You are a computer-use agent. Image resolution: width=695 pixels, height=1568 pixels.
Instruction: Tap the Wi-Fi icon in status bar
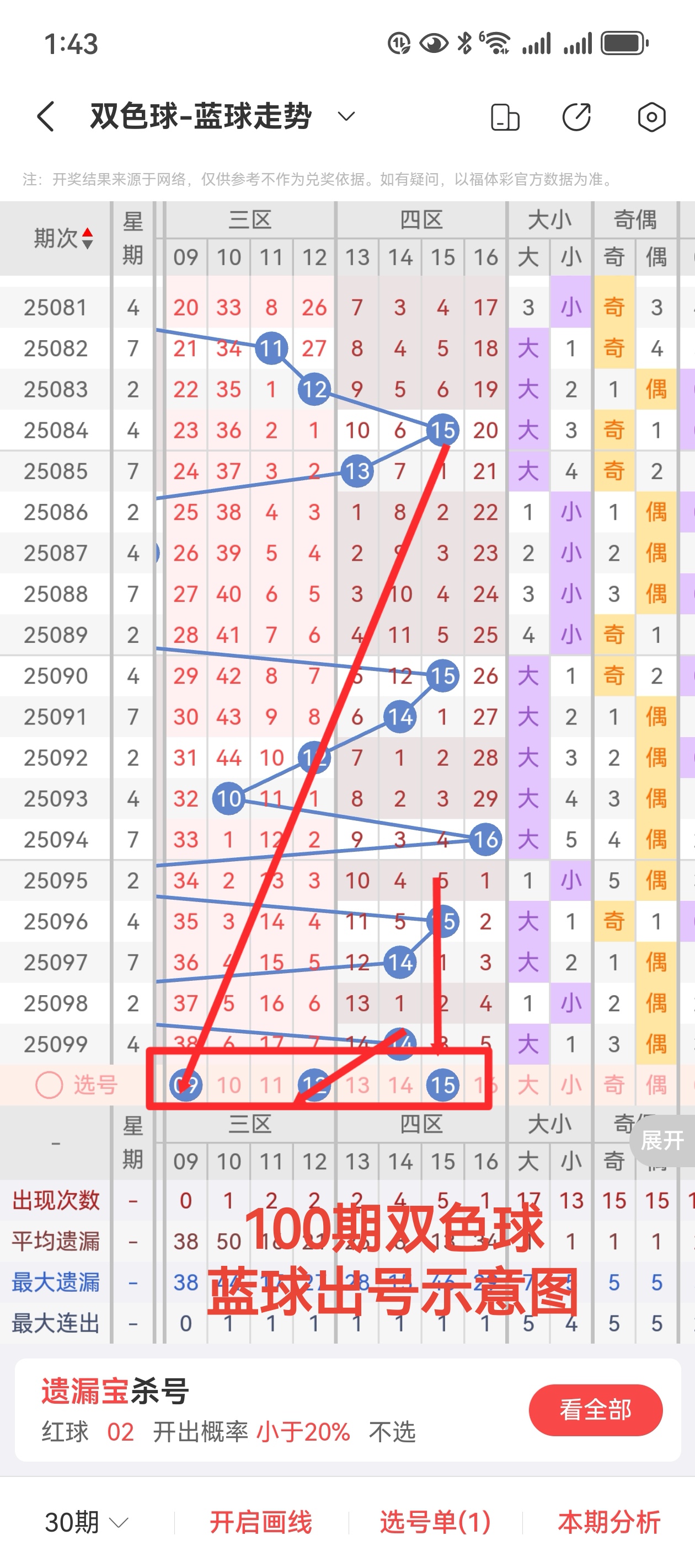[x=497, y=41]
